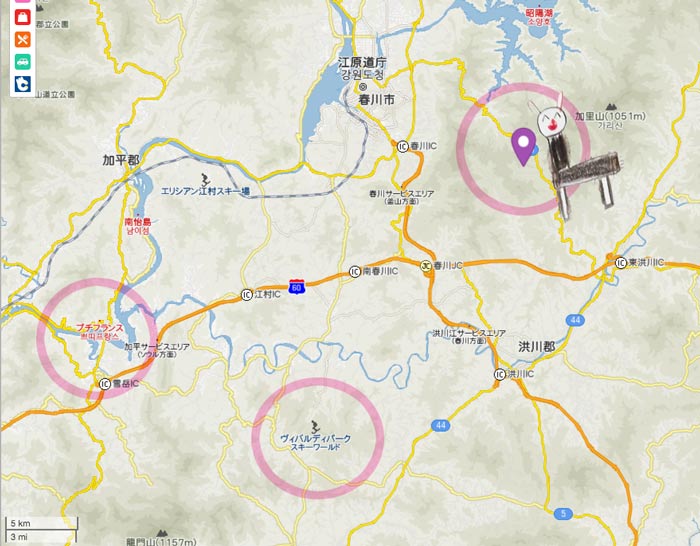The width and height of the screenshot is (700, 546).
Task: Tap the green car category icon
Action: coord(22,61)
